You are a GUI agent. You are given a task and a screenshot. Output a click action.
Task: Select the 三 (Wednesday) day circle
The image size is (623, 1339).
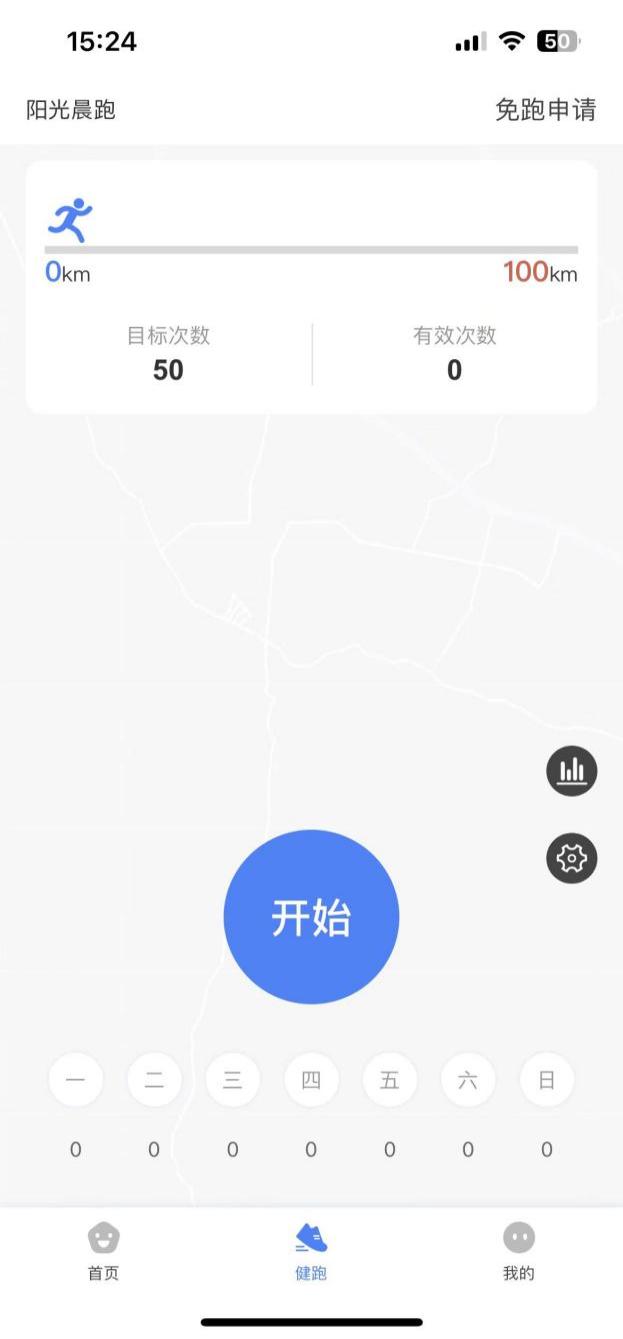(232, 1080)
